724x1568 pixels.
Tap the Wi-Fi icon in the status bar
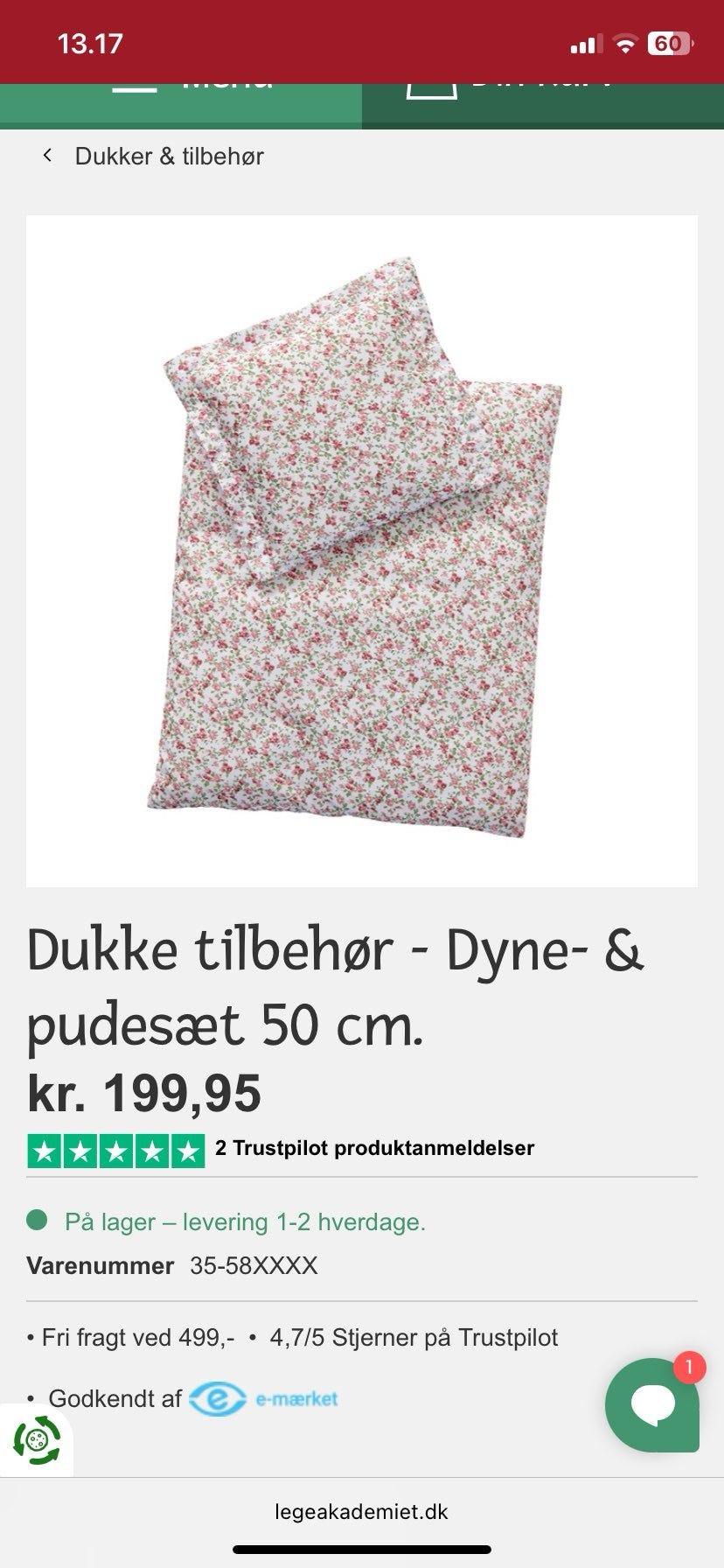(x=627, y=41)
